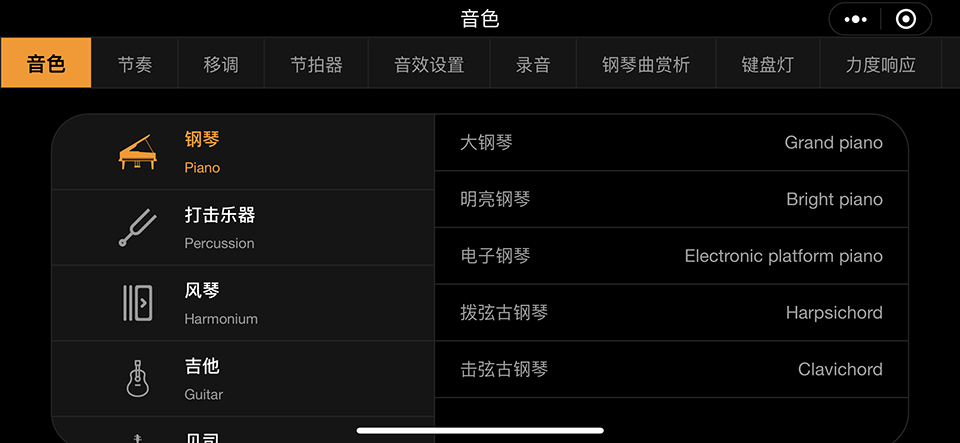This screenshot has width=960, height=443.
Task: Pick the 拨弦古钢琴 Harpsichord sound
Action: tap(671, 313)
